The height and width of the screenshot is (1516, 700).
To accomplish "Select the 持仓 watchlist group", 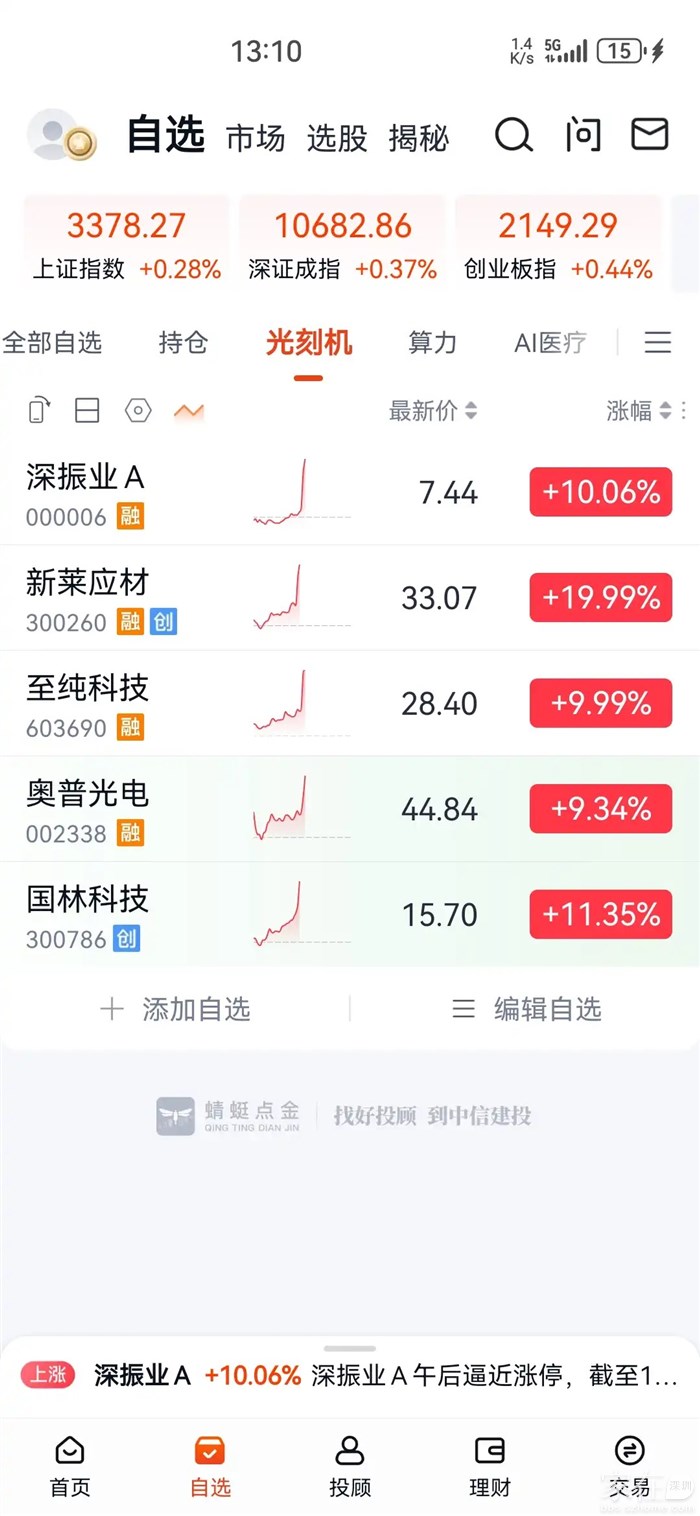I will (x=183, y=343).
